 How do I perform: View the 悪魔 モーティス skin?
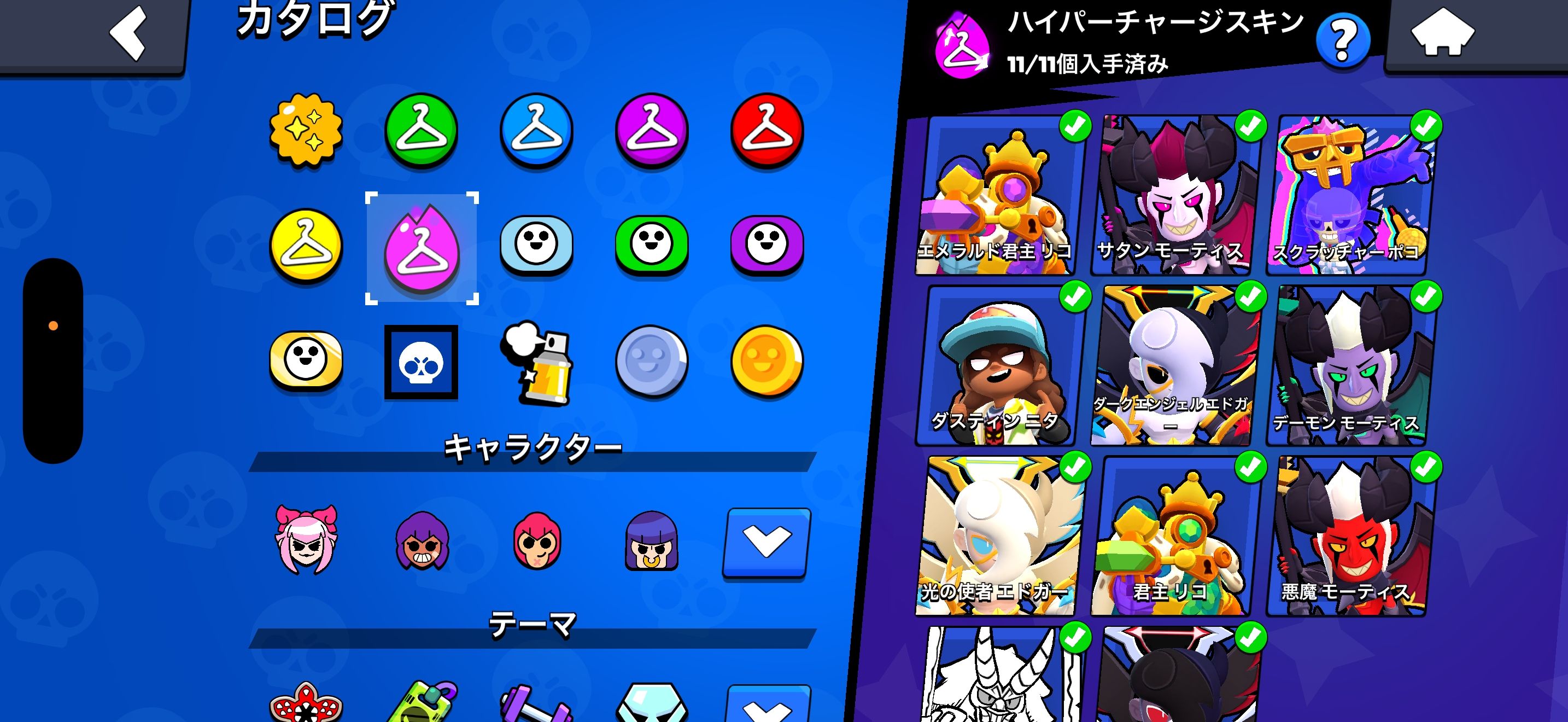coord(1348,535)
